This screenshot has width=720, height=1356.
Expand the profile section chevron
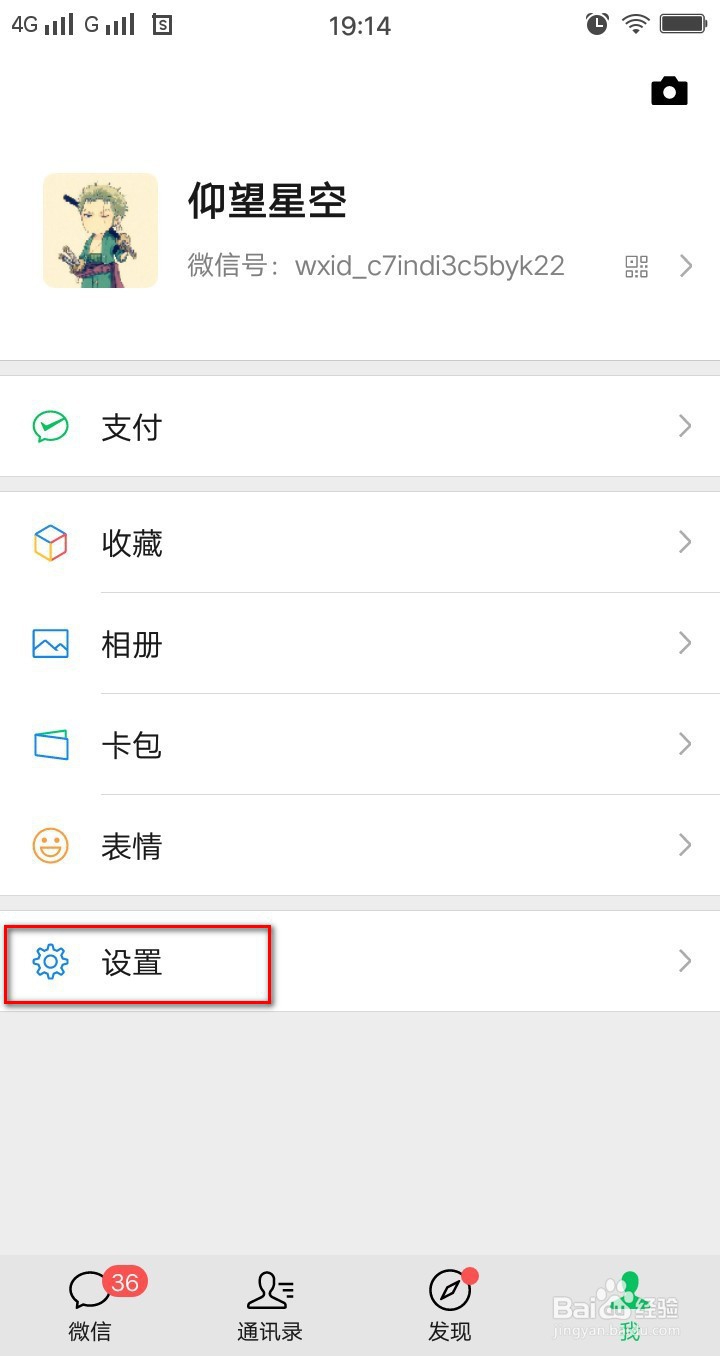686,266
